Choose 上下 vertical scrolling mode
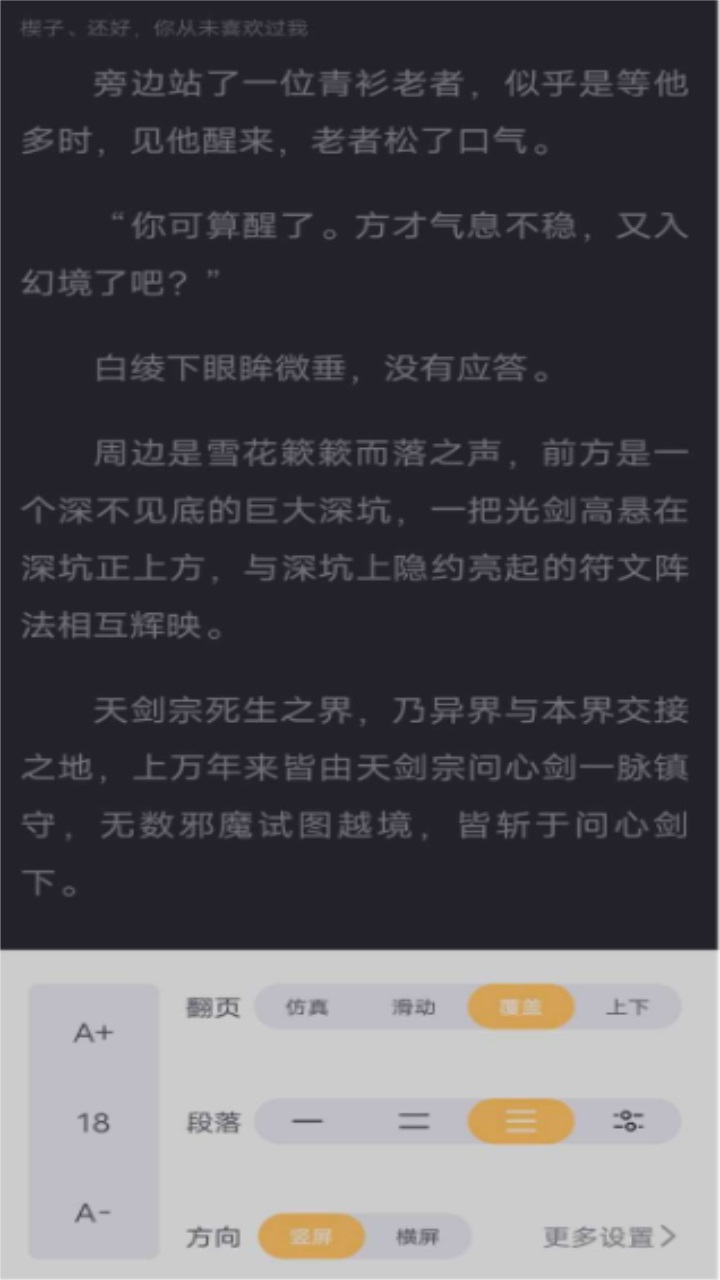 [630, 1007]
